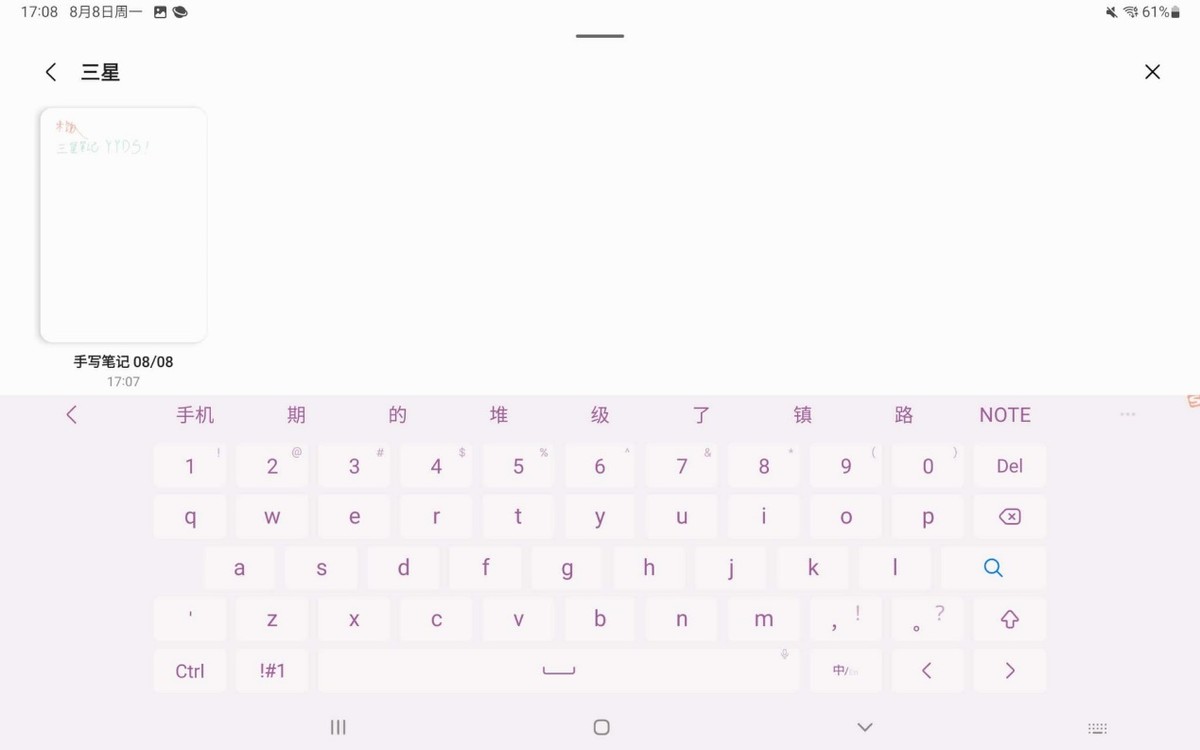This screenshot has height=750, width=1200.
Task: Expand more suggestions with the three dots
Action: (x=1128, y=414)
